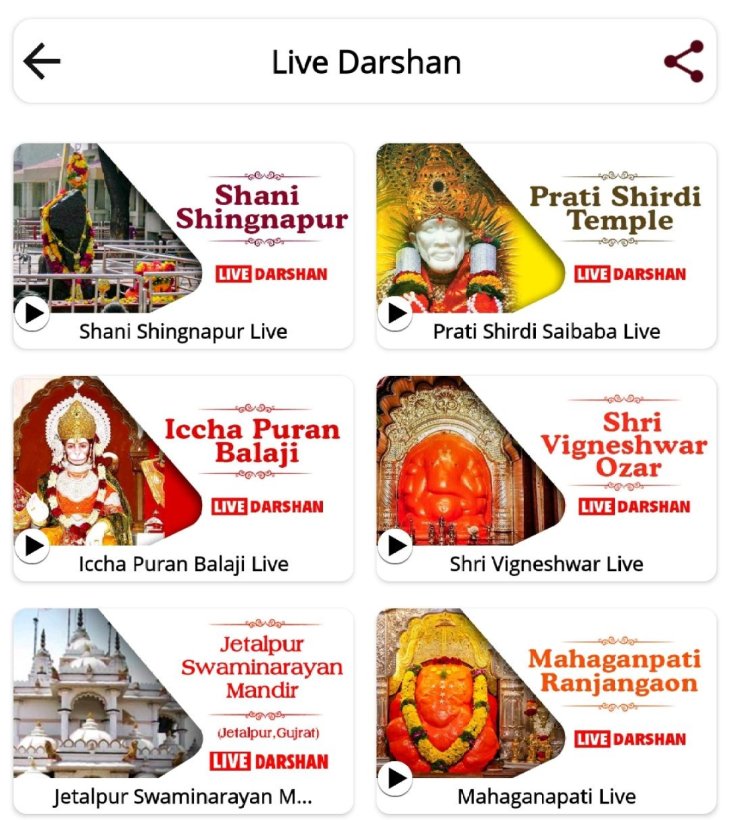The height and width of the screenshot is (820, 730).
Task: Open the Shri Vigneshwar Ozar card
Action: [x=545, y=470]
